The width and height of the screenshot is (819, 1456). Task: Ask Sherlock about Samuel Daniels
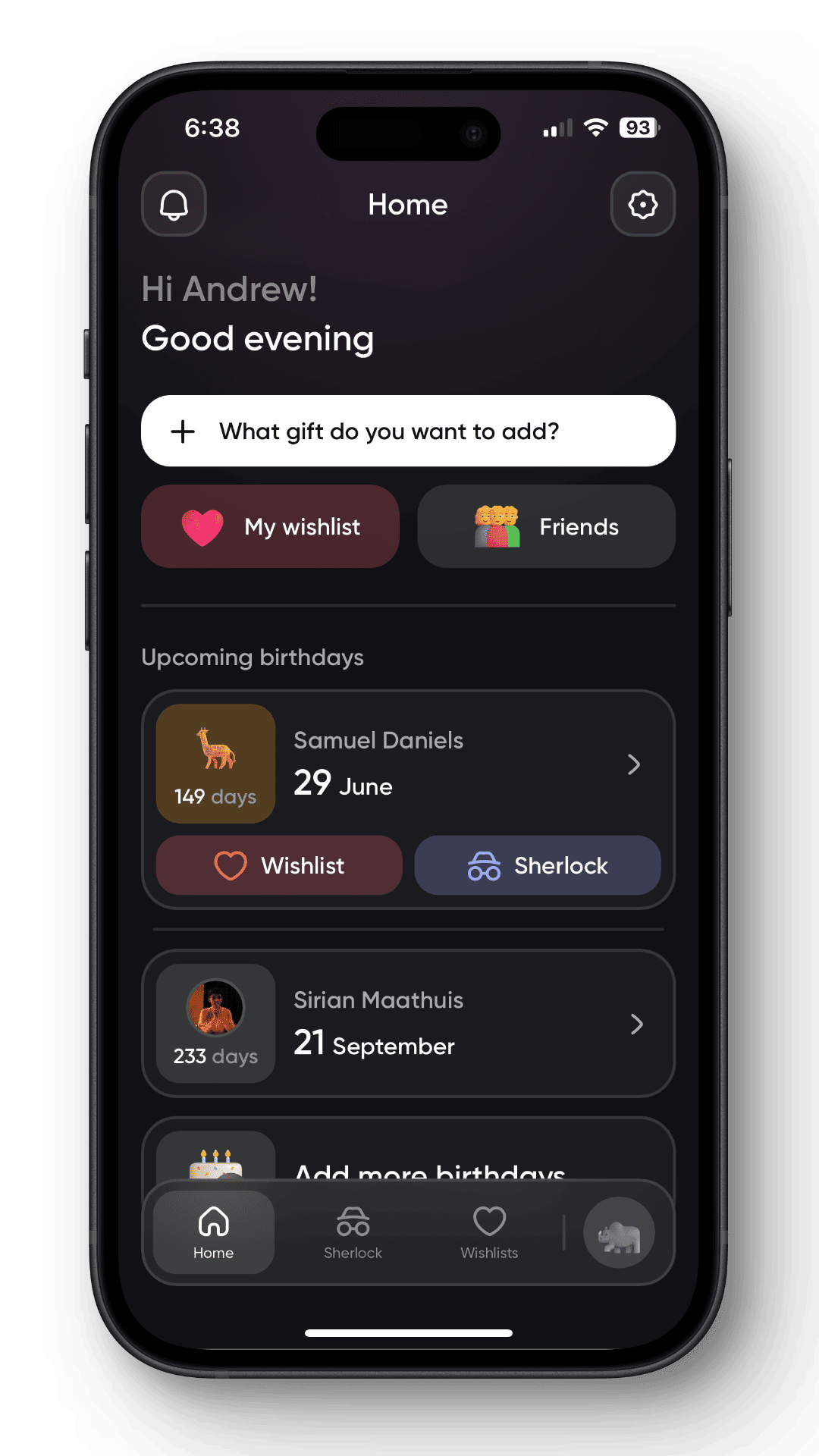(x=537, y=865)
